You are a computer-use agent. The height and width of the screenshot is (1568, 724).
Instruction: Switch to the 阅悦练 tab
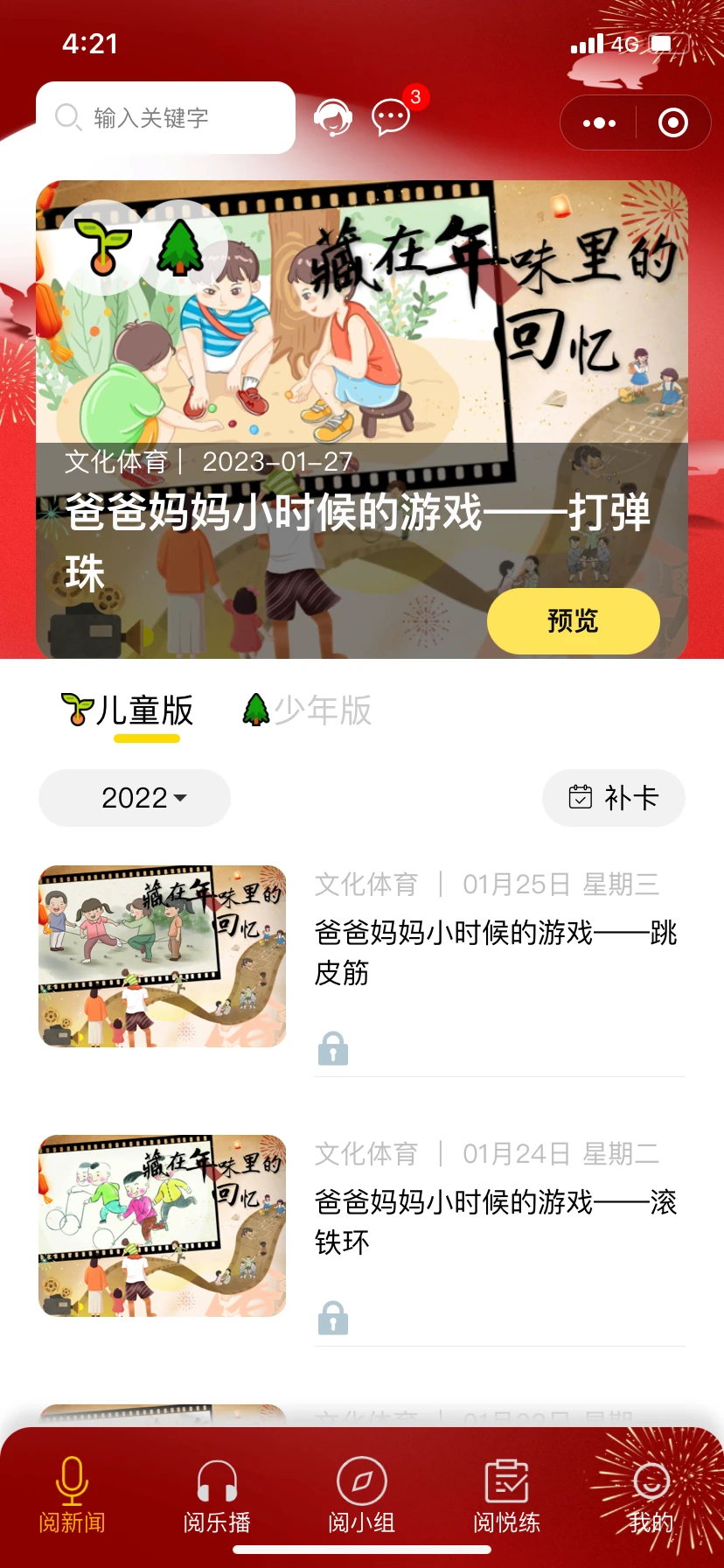506,1494
